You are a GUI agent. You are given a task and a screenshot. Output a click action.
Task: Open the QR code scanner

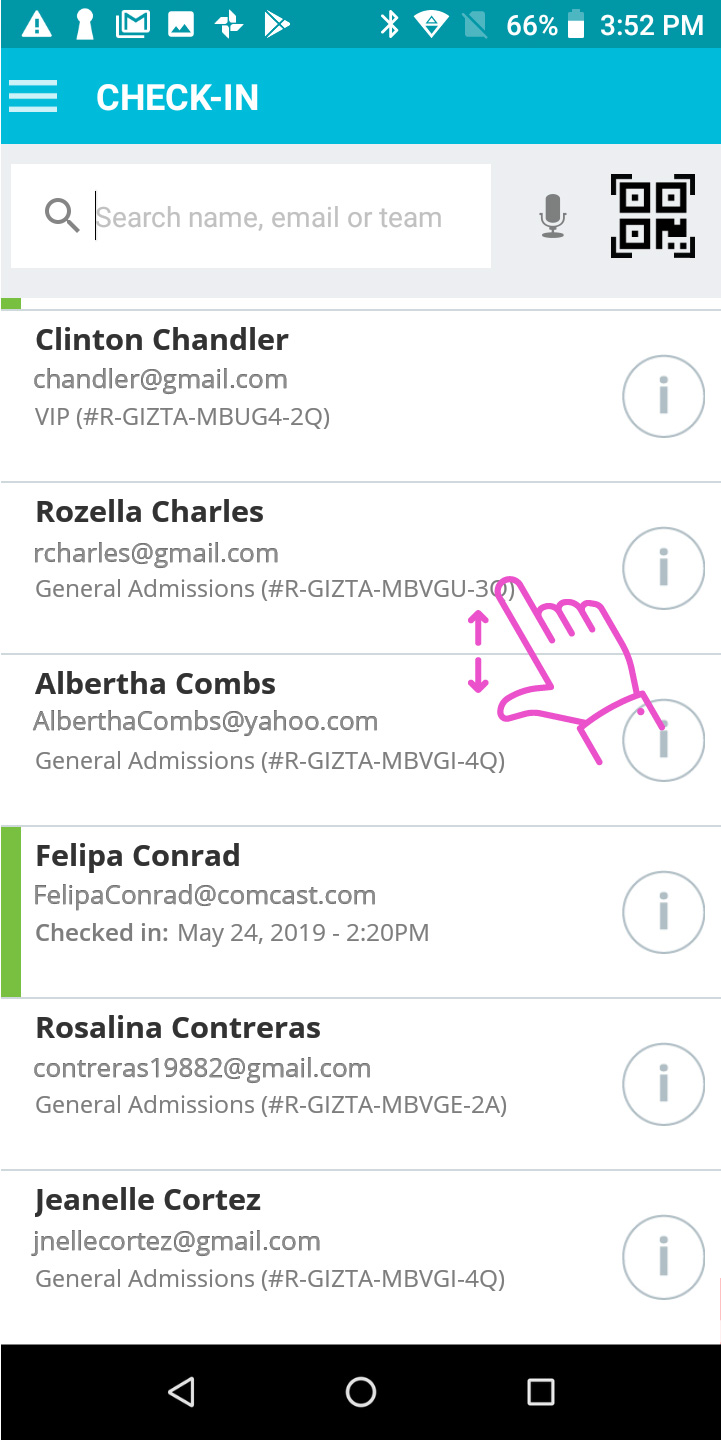click(653, 216)
